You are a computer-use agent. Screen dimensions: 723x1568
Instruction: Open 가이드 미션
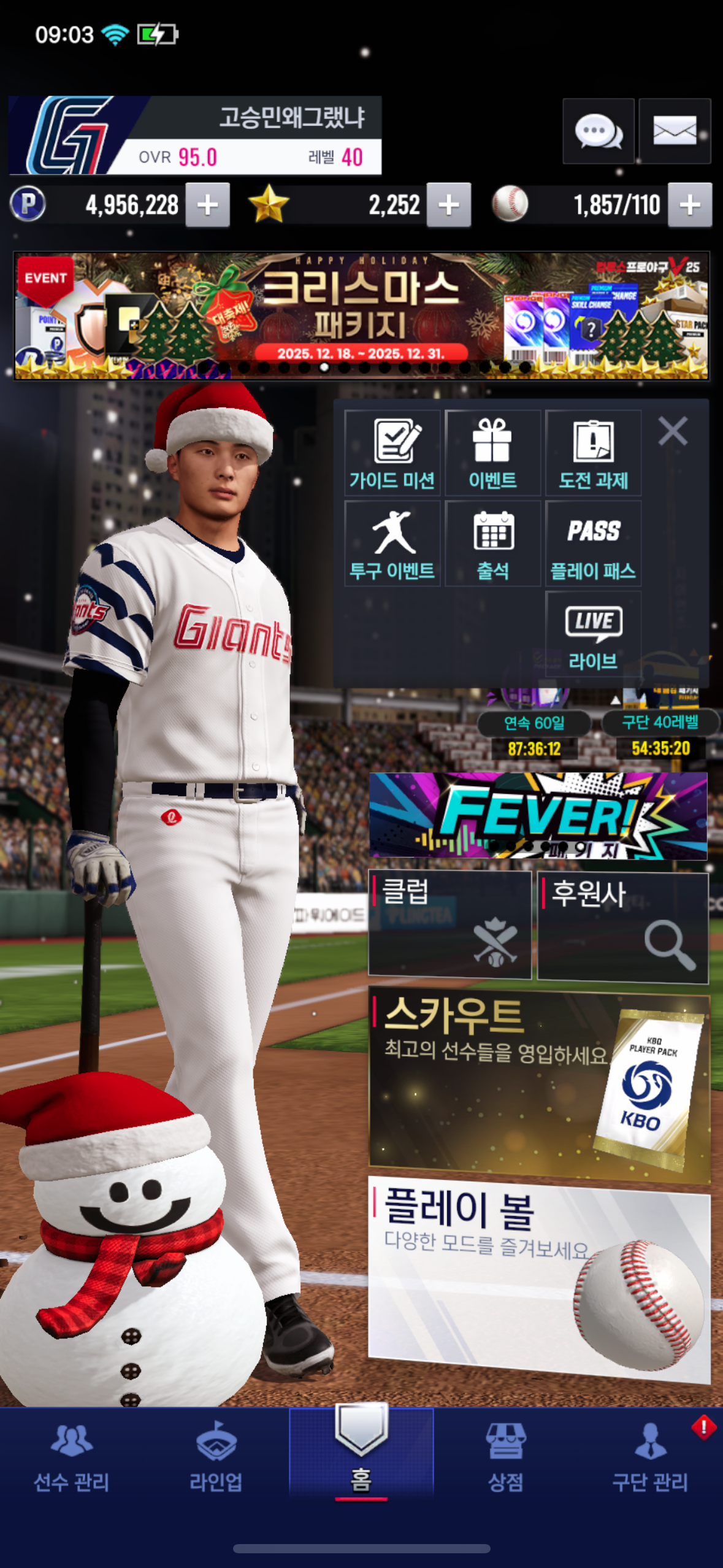tap(392, 453)
